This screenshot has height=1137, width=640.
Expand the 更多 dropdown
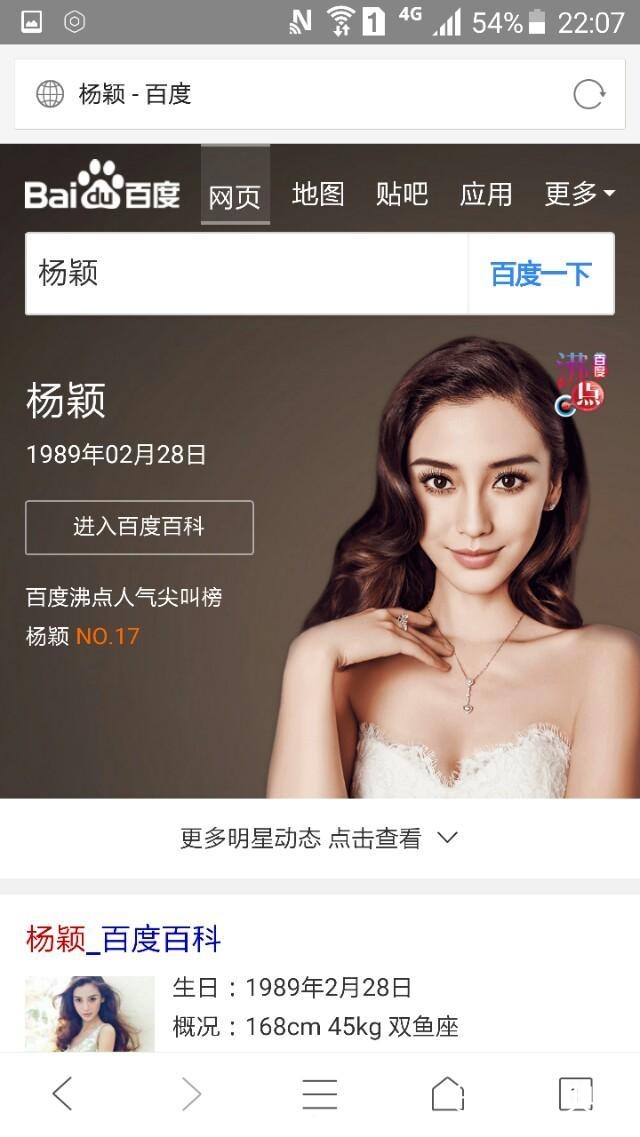coord(579,194)
